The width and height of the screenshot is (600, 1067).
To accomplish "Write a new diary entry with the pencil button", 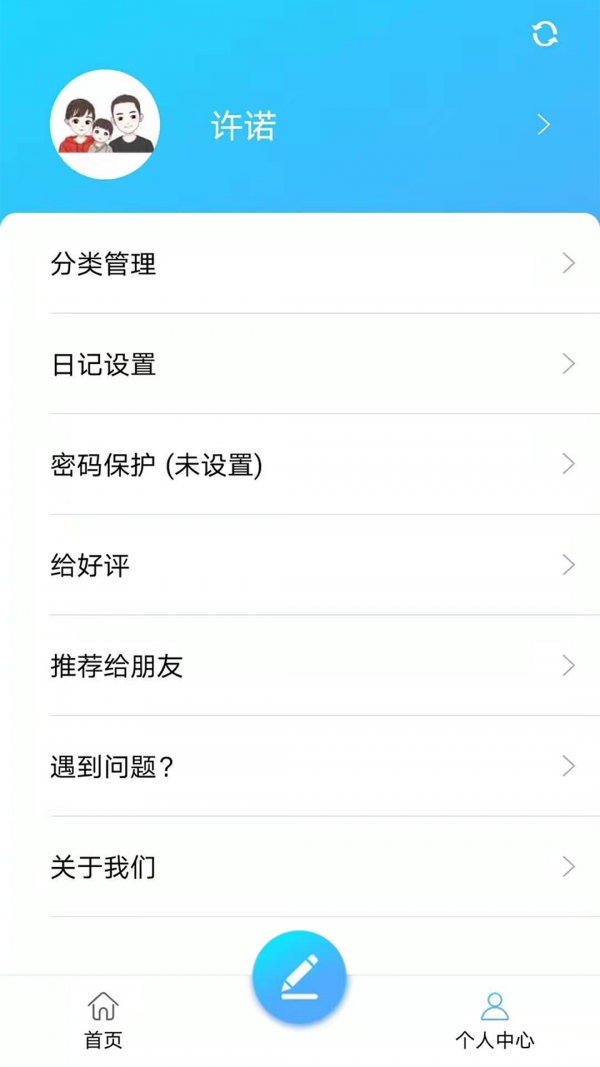I will point(299,978).
